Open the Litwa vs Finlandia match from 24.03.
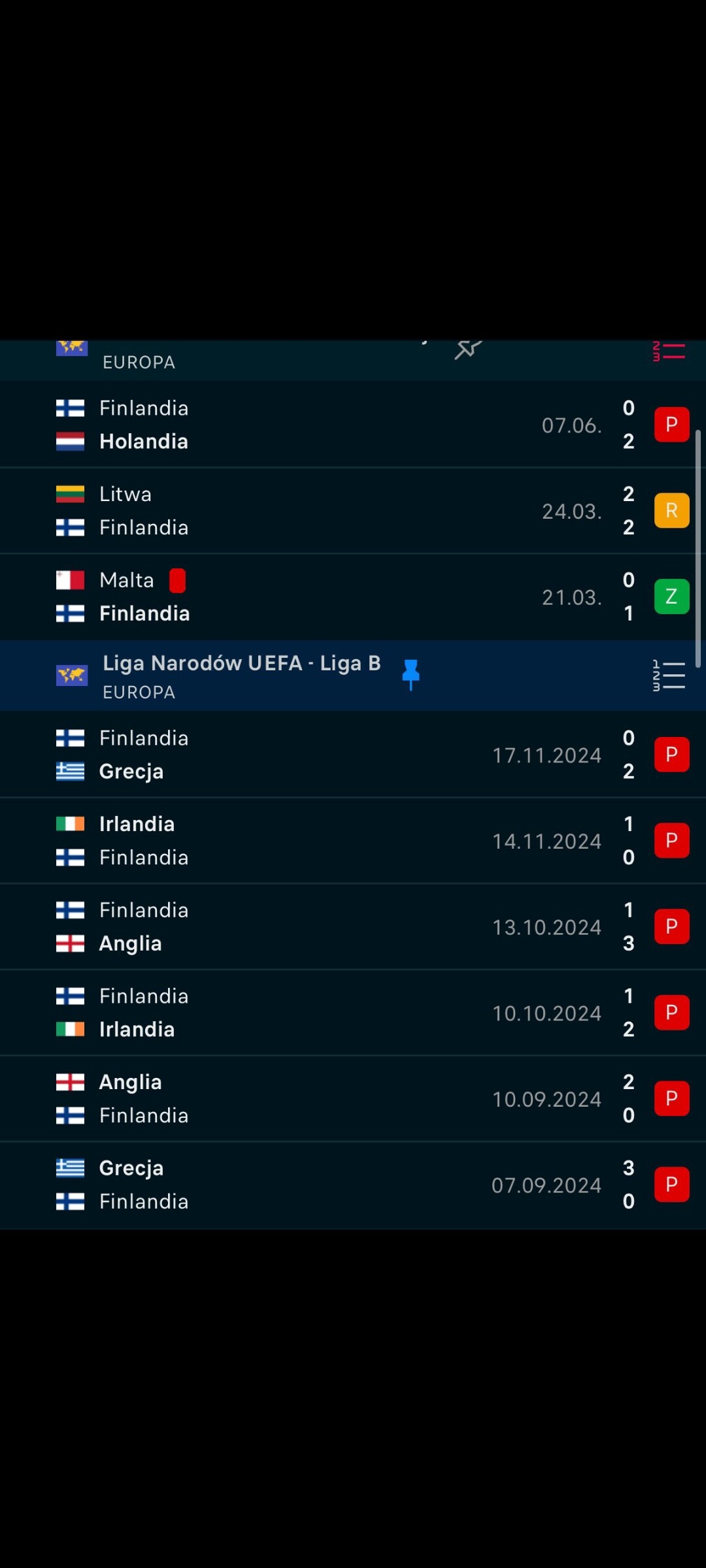Viewport: 706px width, 1568px height. 353,511
